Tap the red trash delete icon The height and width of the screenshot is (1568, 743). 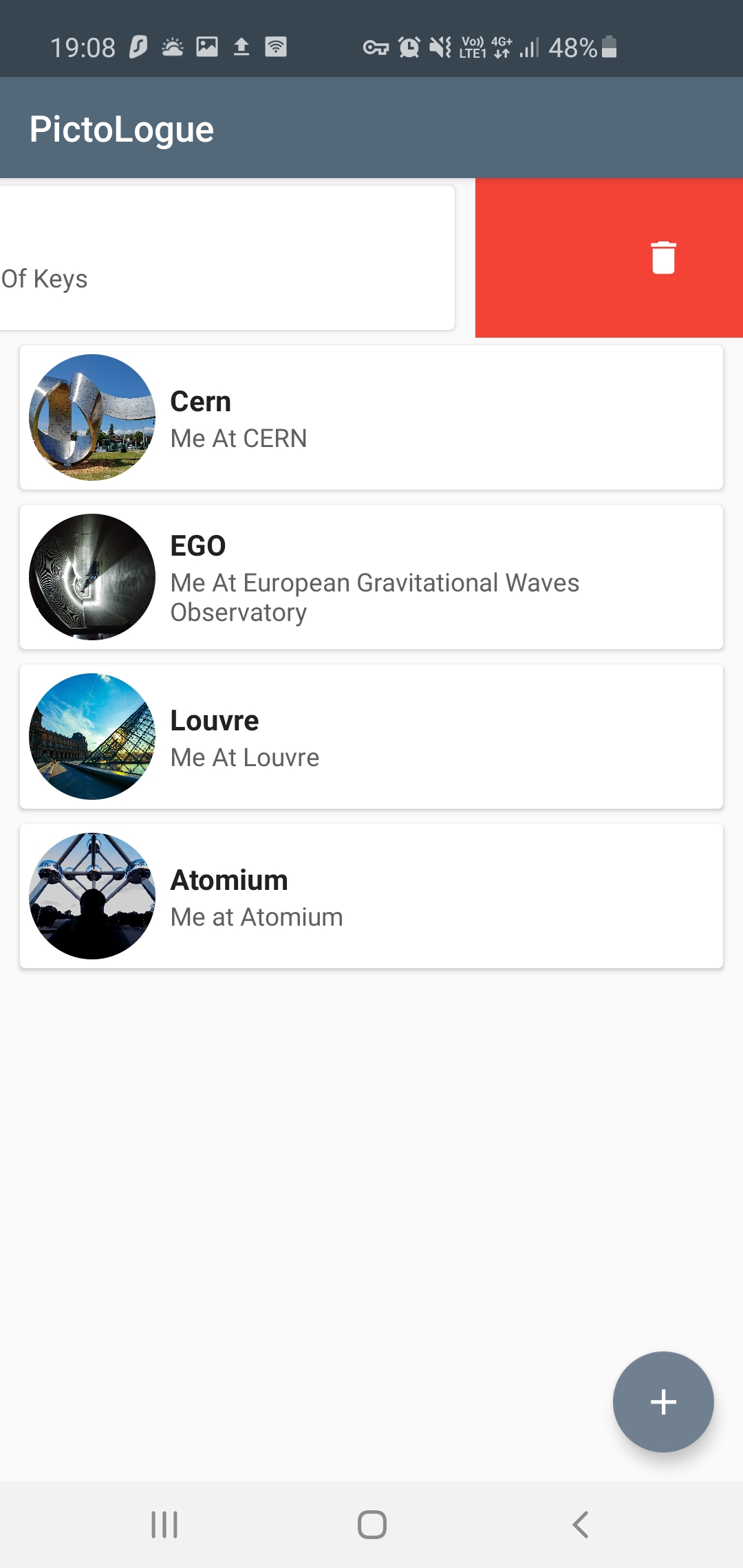pyautogui.click(x=663, y=258)
